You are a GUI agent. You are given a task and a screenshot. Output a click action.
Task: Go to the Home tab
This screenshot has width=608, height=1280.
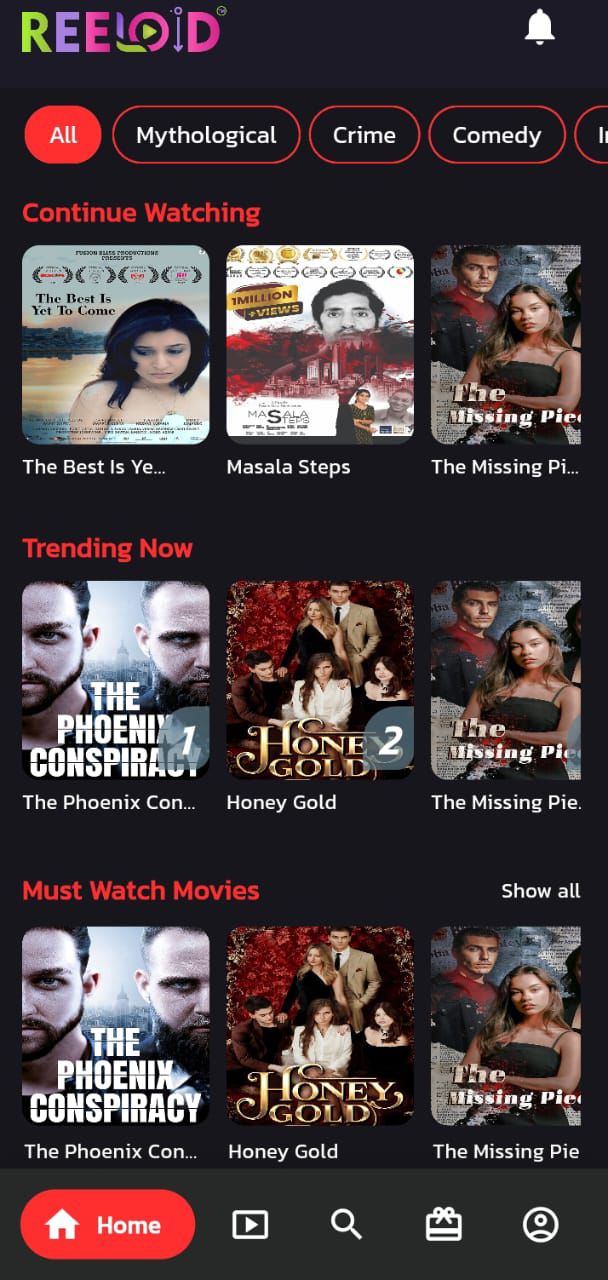pos(108,1225)
